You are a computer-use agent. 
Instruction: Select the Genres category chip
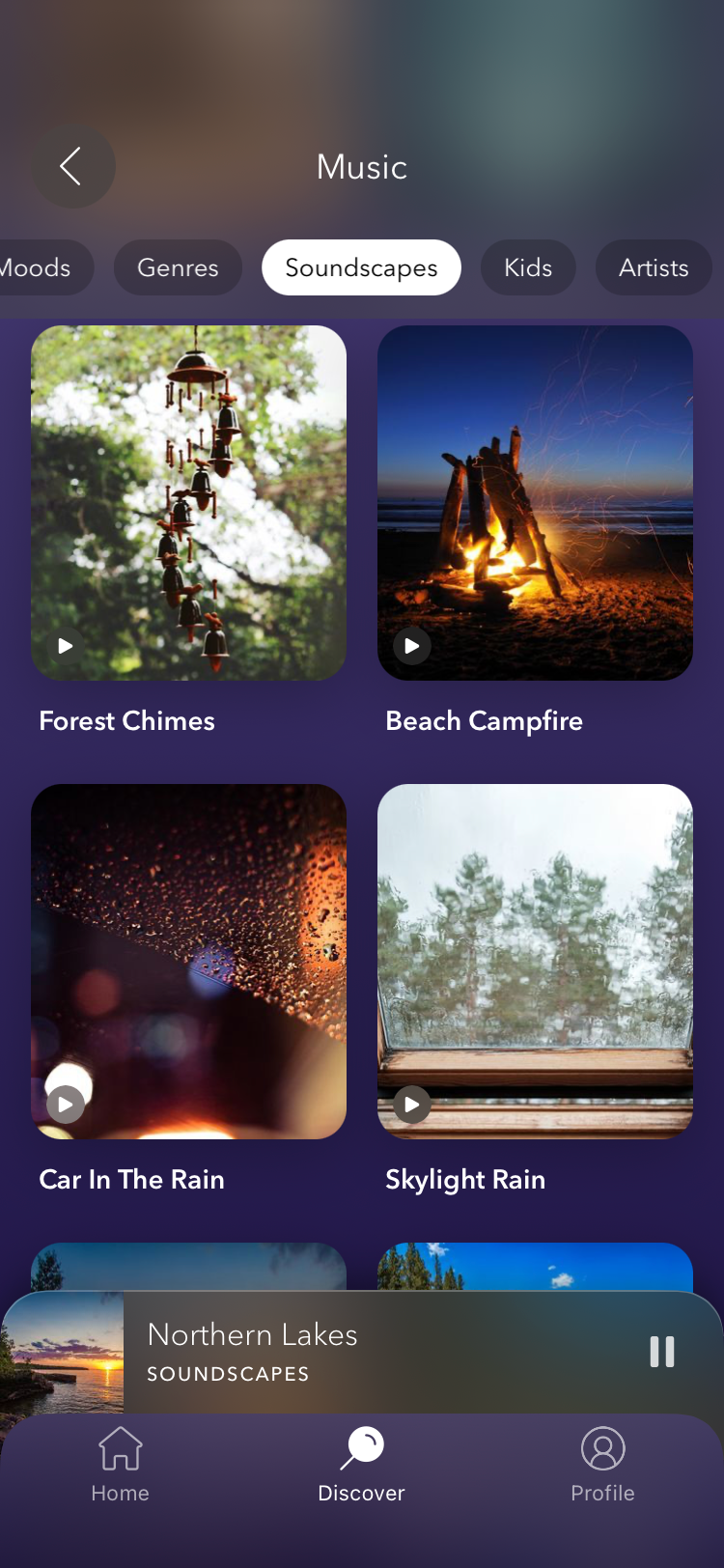coord(178,267)
